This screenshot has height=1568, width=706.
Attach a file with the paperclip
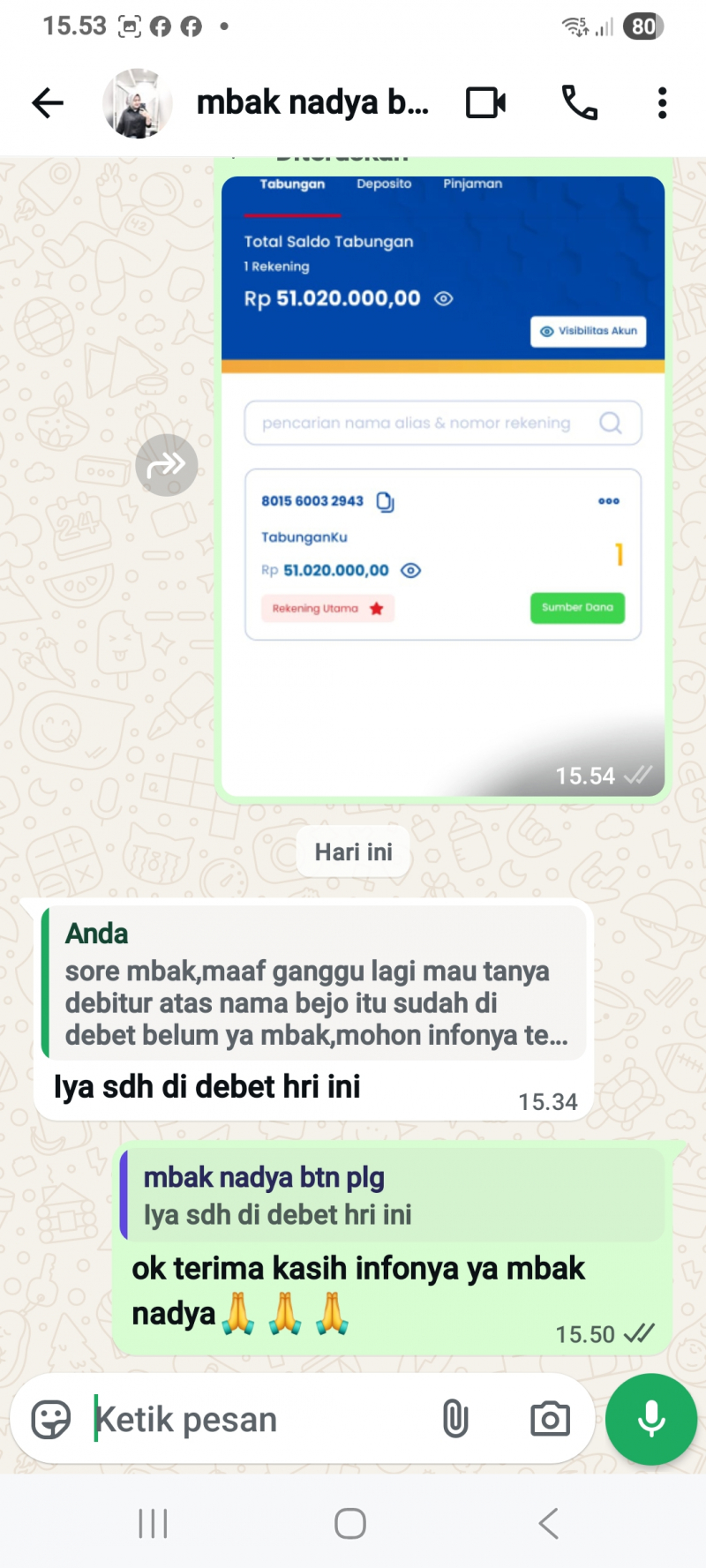click(455, 1420)
